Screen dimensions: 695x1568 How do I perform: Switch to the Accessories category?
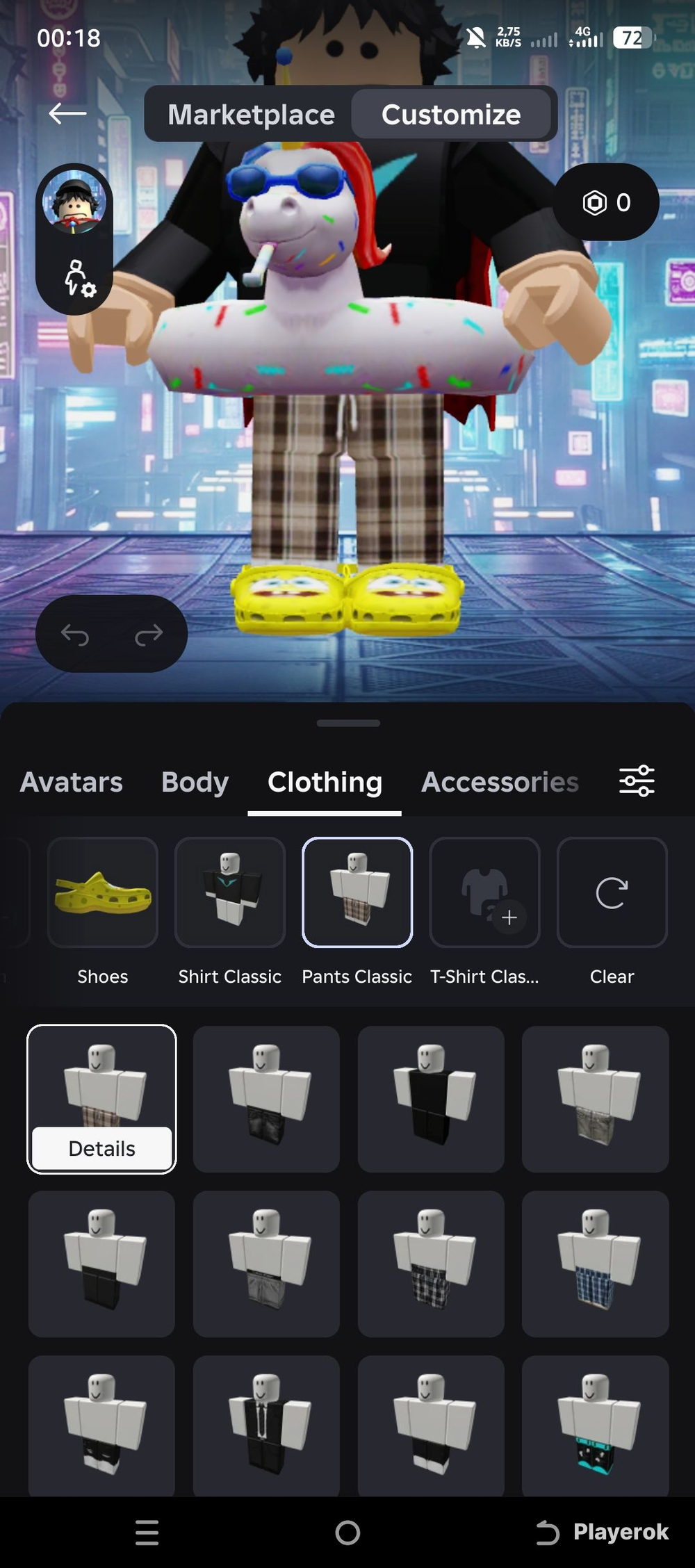pyautogui.click(x=500, y=782)
